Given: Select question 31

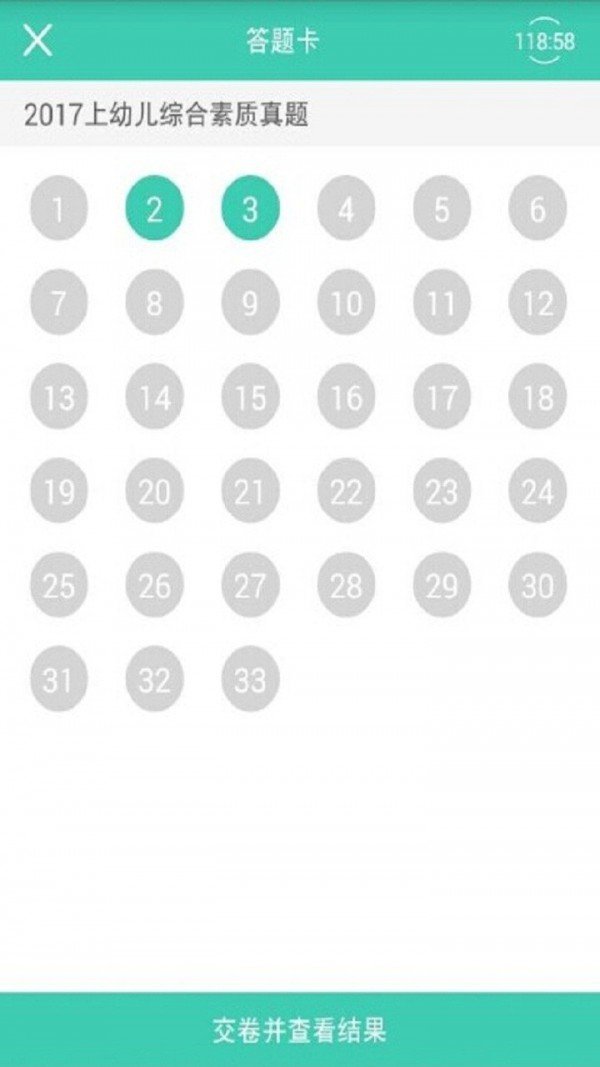Looking at the screenshot, I should tap(58, 679).
